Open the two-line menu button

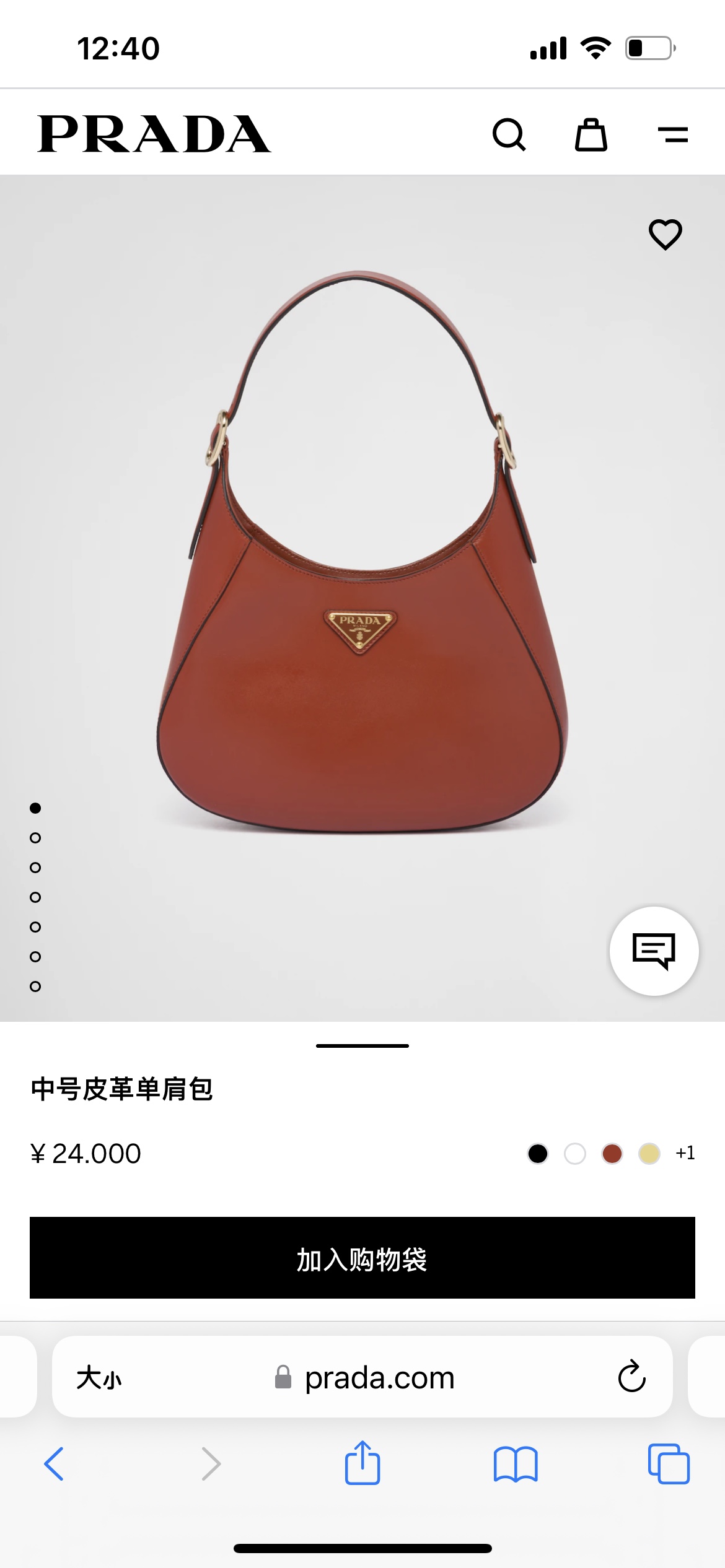[673, 134]
